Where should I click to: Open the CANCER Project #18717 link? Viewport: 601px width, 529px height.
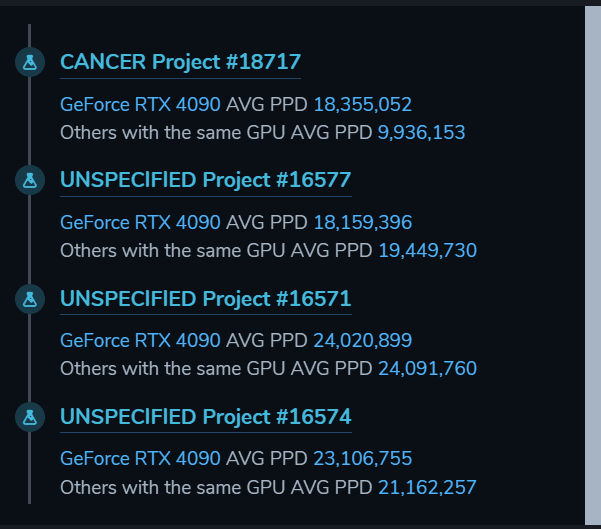click(x=180, y=62)
